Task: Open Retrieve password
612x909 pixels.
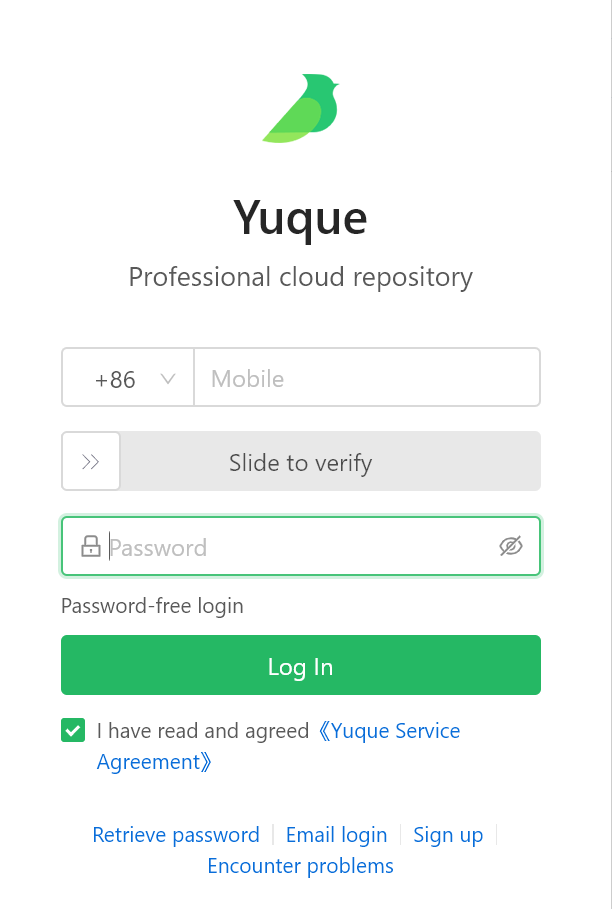Action: click(x=175, y=835)
